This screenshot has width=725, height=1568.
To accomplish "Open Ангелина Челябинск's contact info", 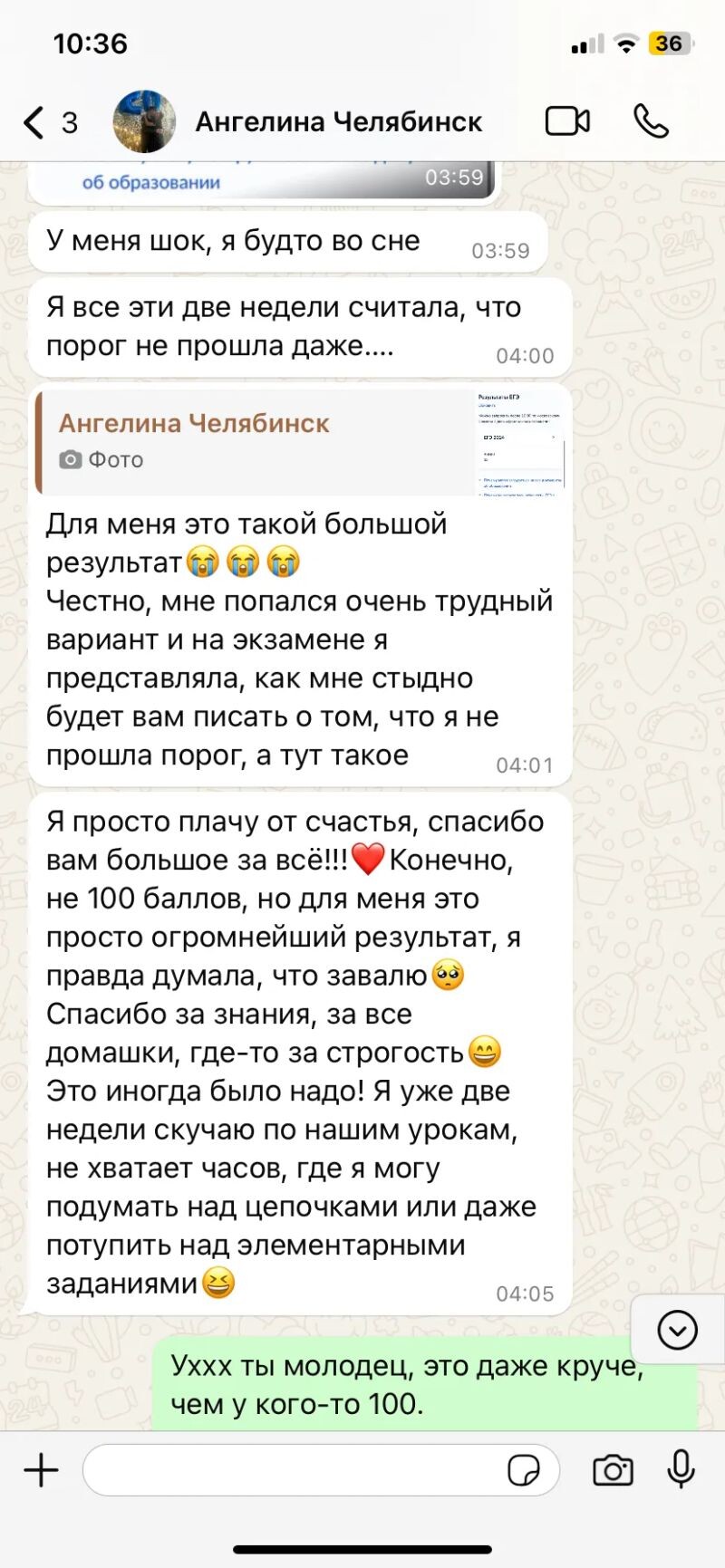I will [339, 121].
